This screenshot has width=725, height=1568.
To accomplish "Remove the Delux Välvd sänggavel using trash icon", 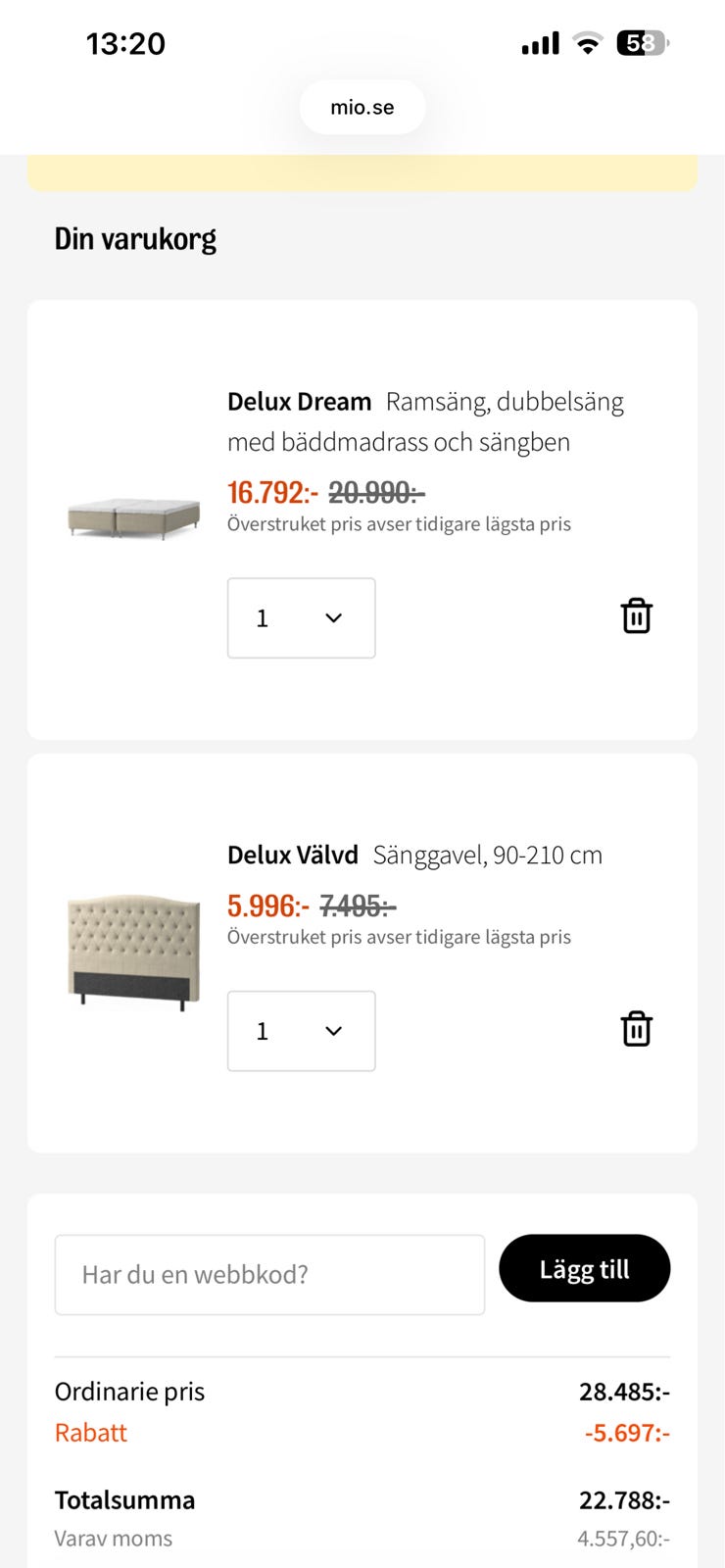I will [637, 1029].
